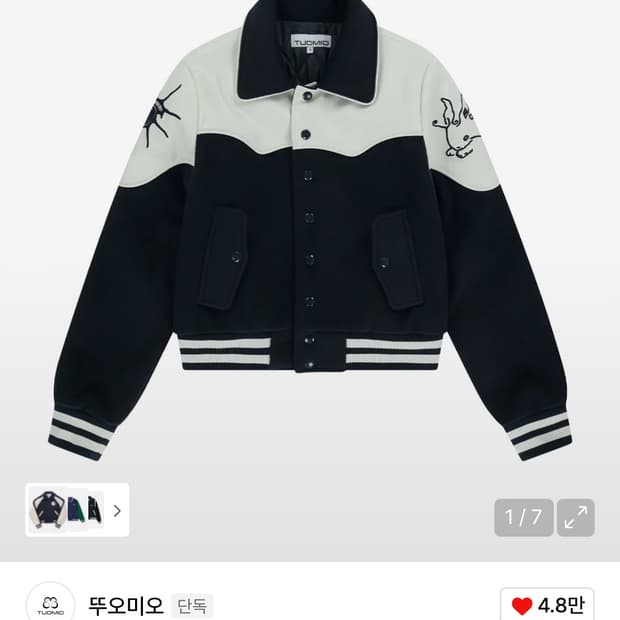The width and height of the screenshot is (620, 620).
Task: Tap the TUOMIO brand logo avatar
Action: click(x=51, y=604)
